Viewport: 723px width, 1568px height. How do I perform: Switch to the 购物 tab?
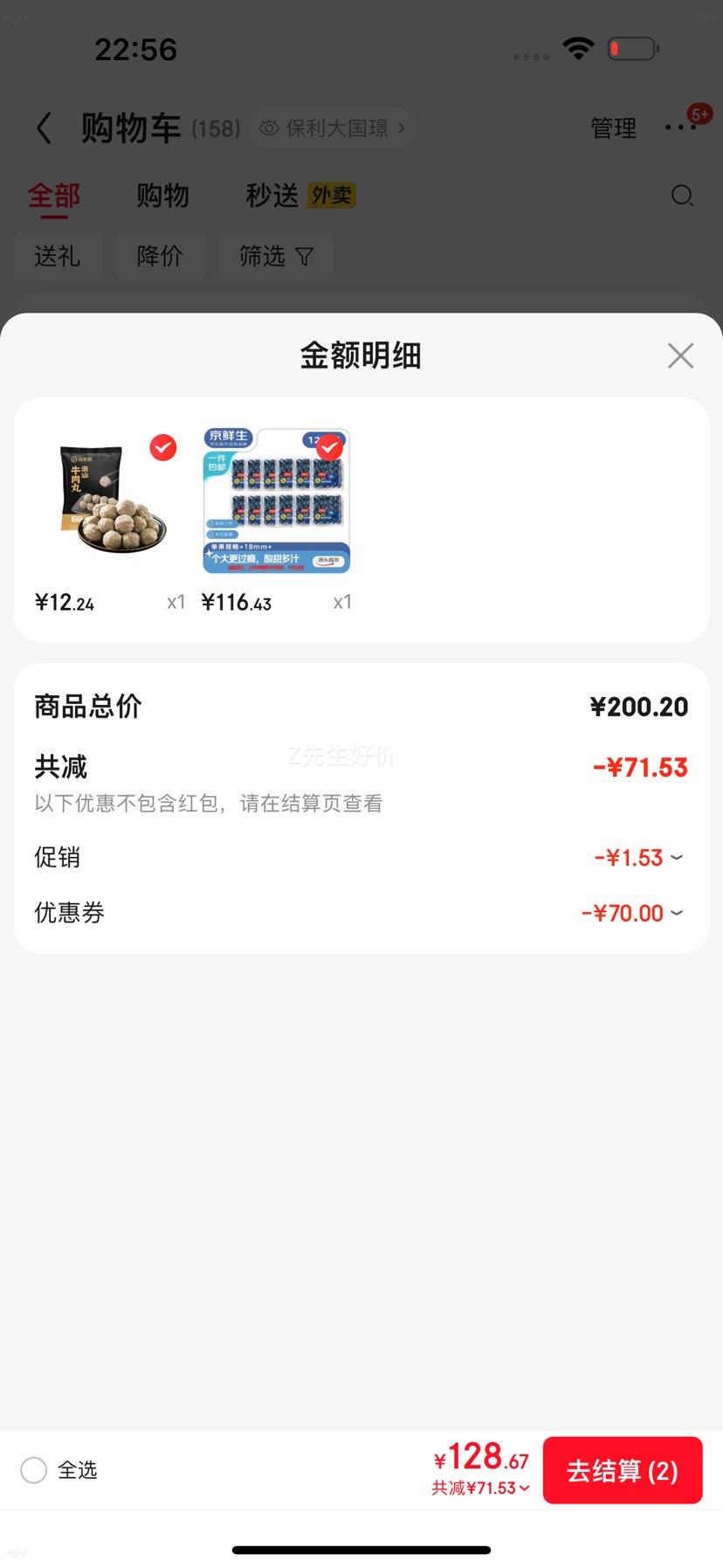162,196
